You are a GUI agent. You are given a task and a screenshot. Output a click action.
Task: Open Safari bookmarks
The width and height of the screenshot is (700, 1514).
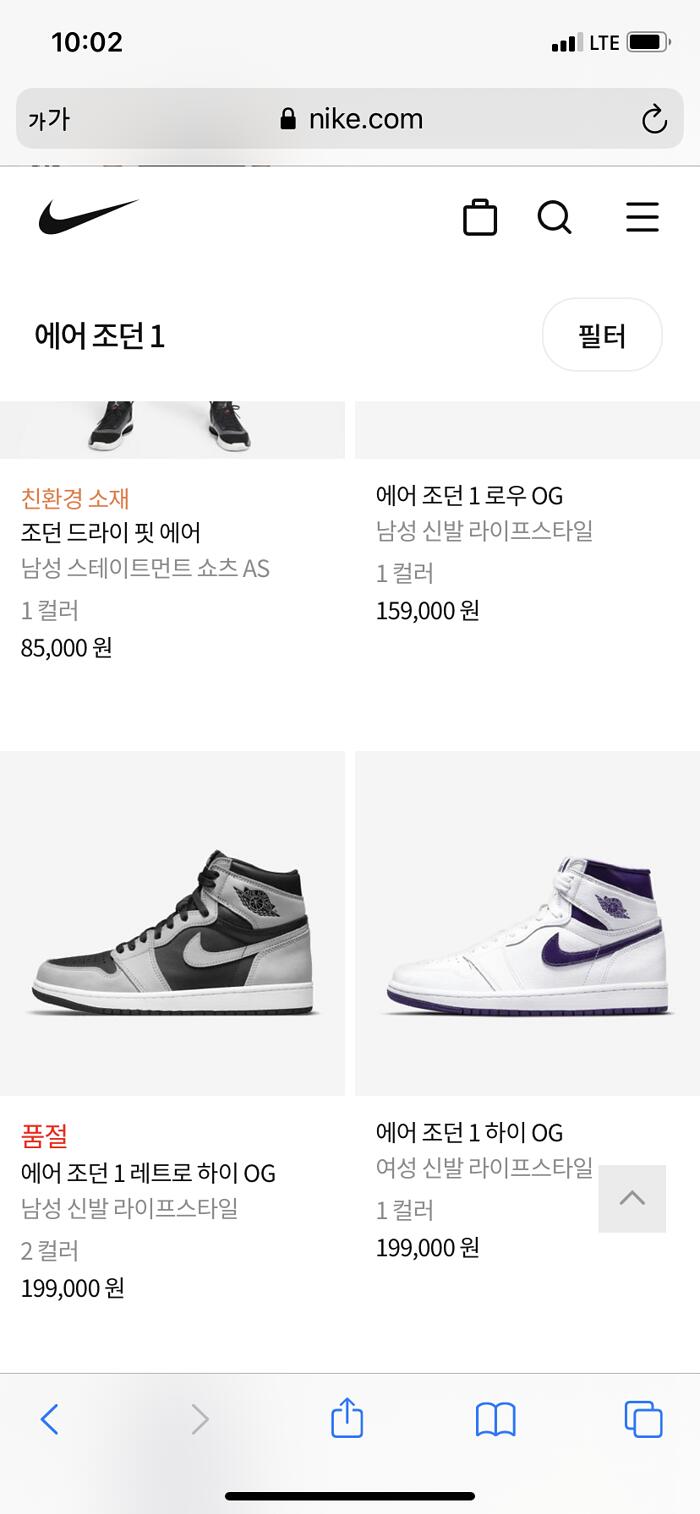pyautogui.click(x=495, y=1419)
